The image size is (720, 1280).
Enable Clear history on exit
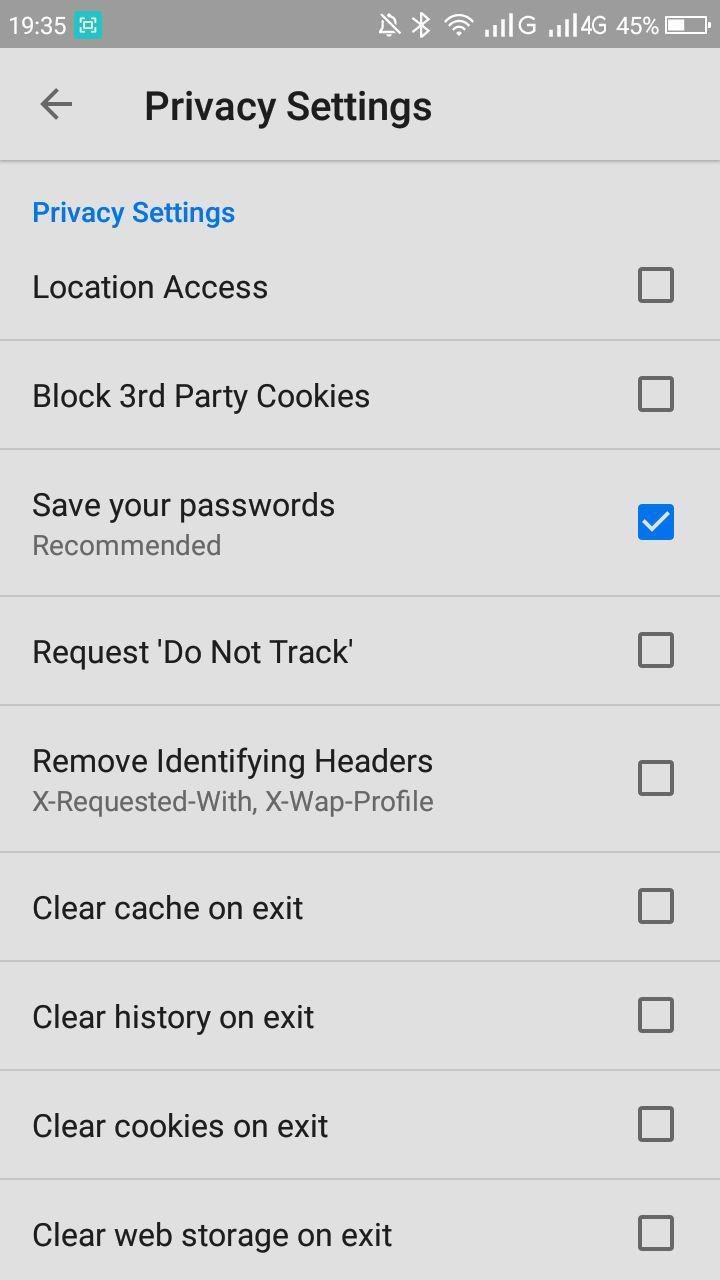tap(656, 1015)
